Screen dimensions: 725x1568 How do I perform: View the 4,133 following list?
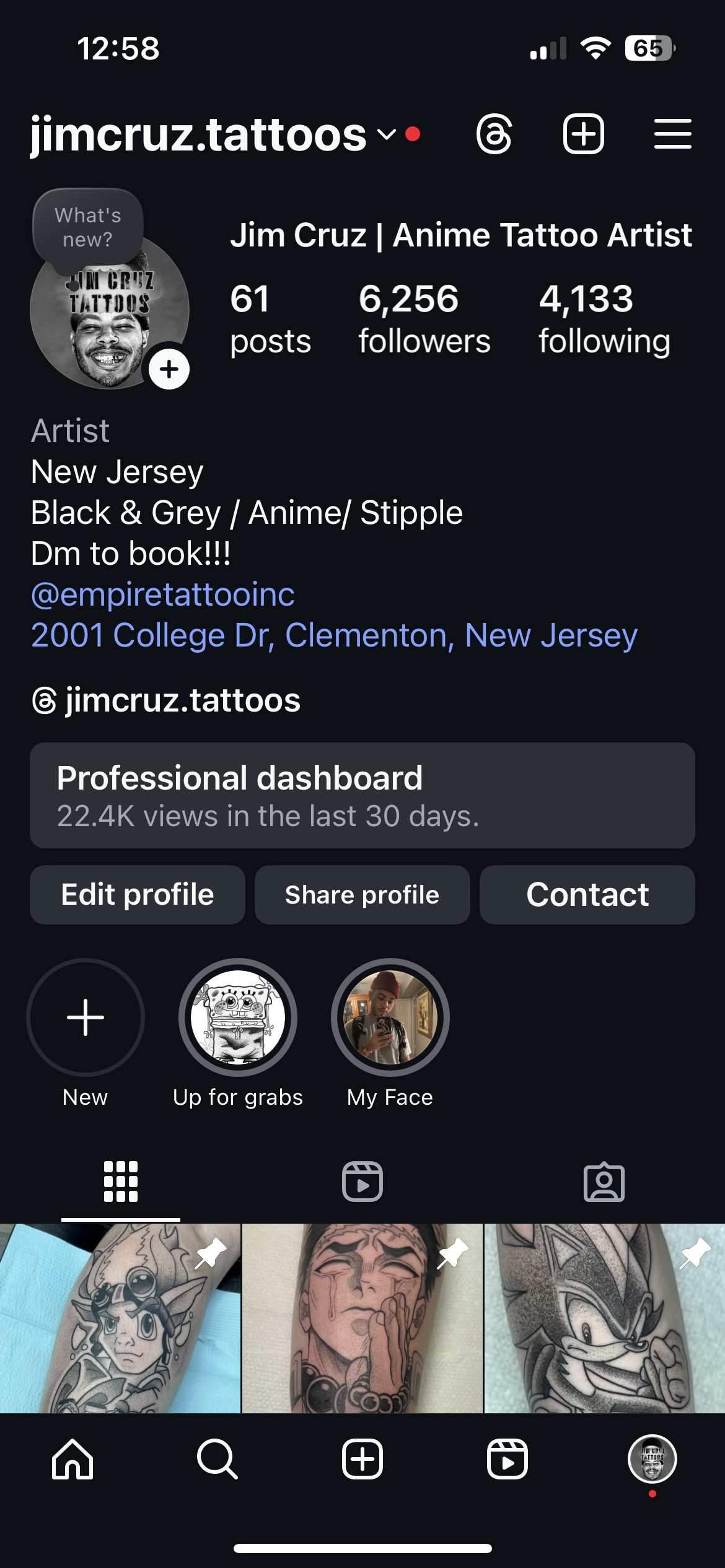(604, 319)
